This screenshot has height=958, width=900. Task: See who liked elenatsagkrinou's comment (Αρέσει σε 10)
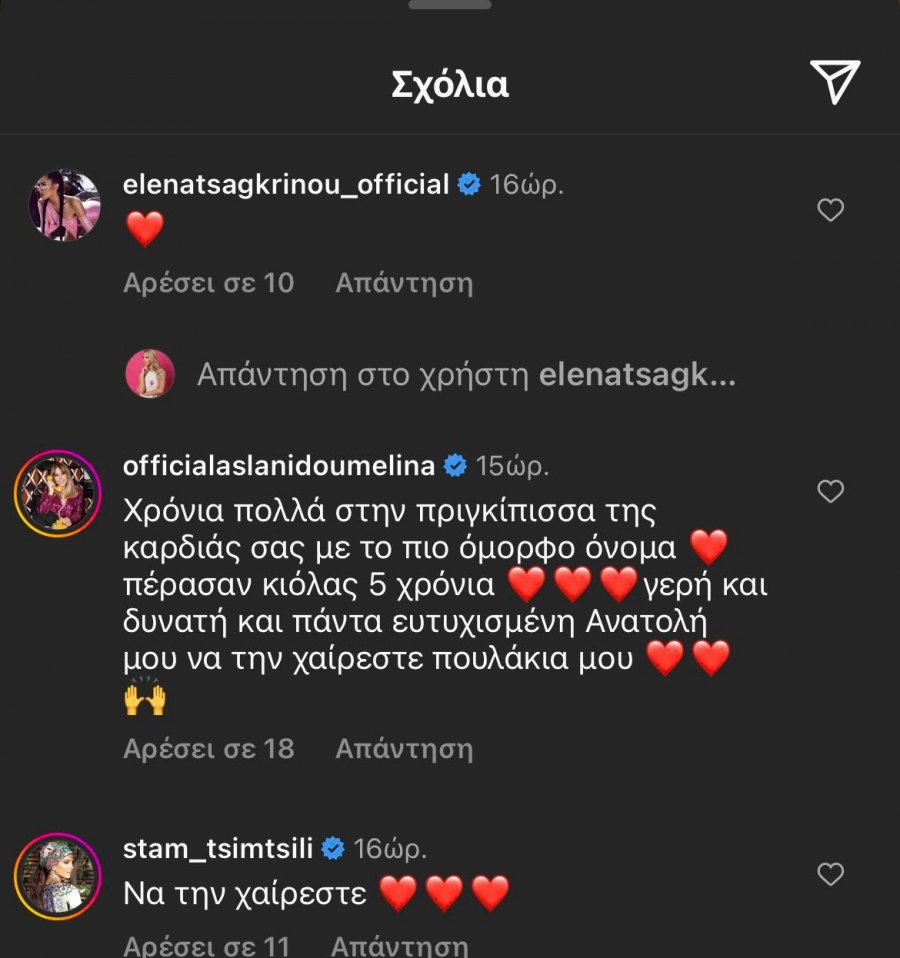coord(208,283)
